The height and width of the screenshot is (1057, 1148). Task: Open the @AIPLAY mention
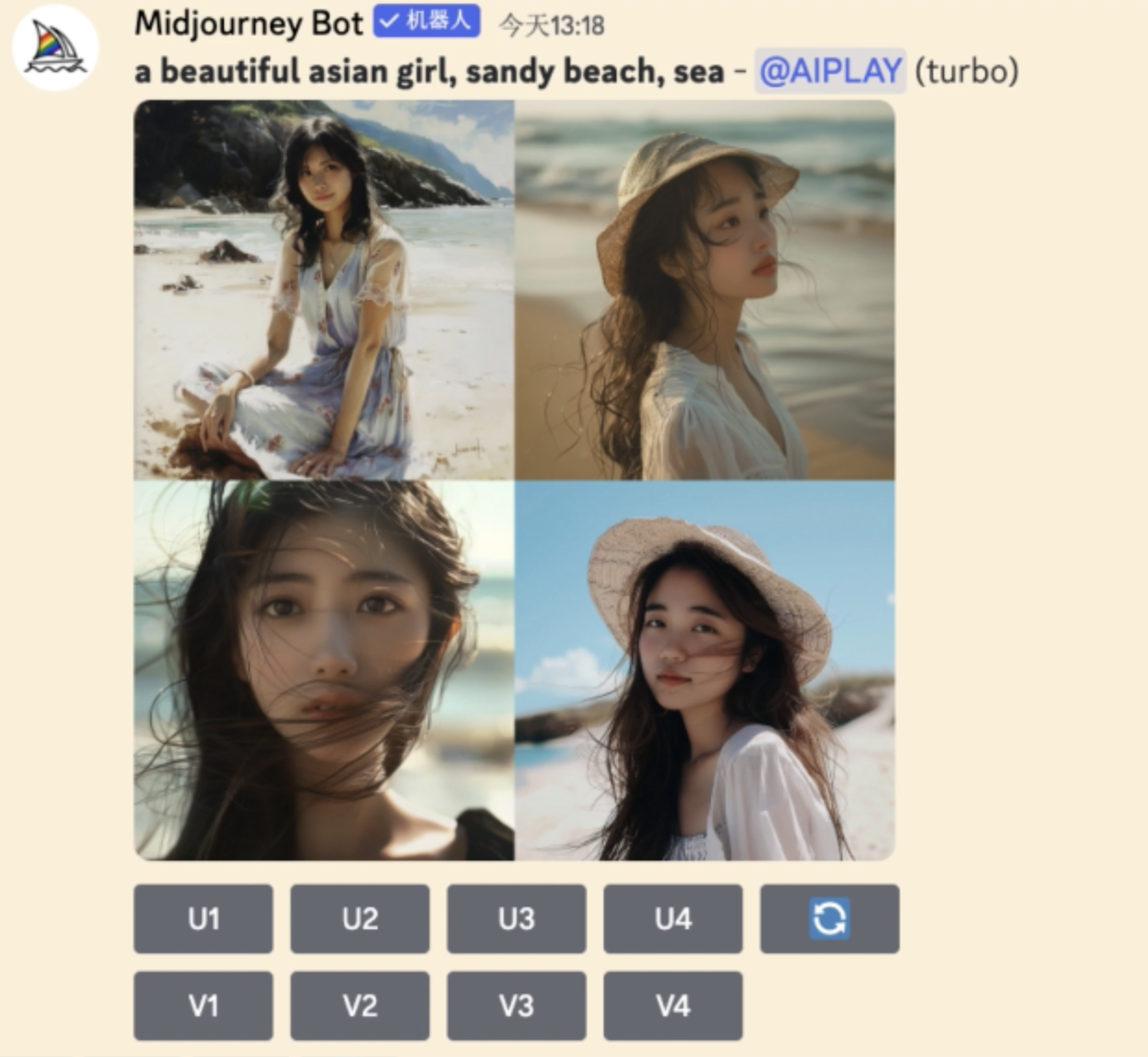click(830, 71)
